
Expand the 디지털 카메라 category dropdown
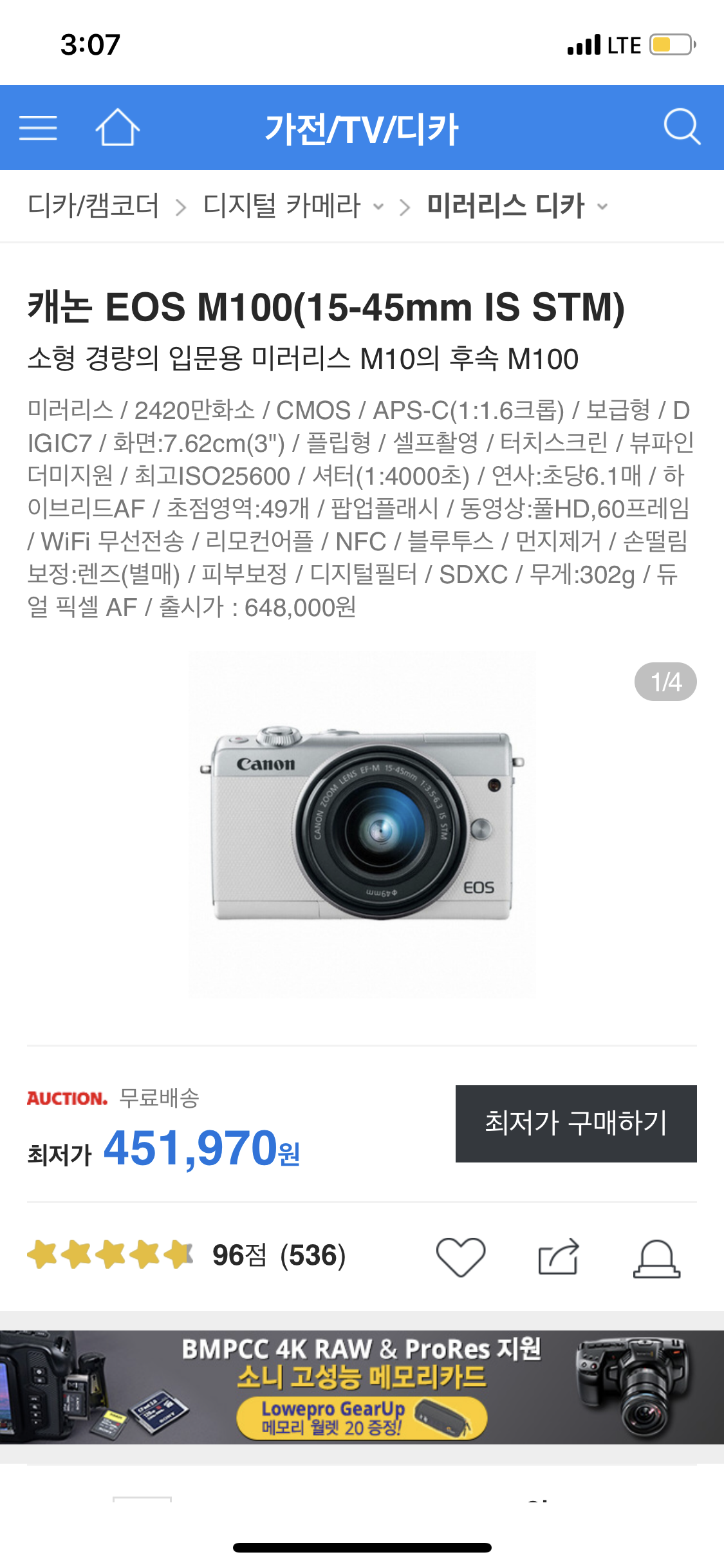coord(293,206)
